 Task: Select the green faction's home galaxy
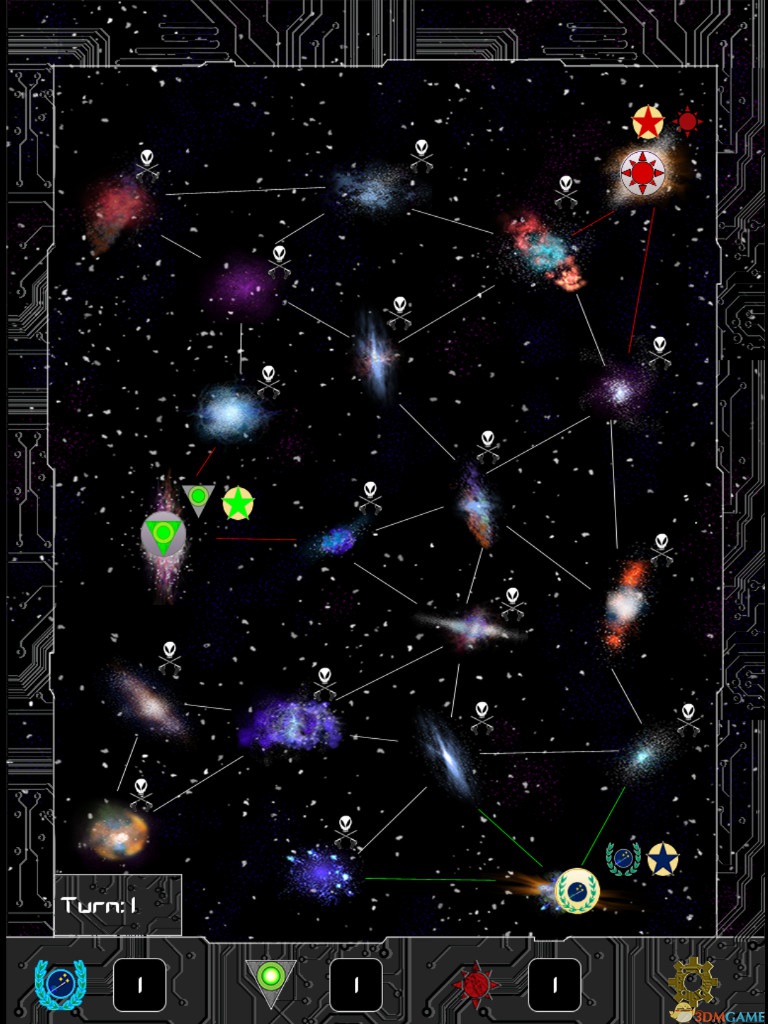(163, 537)
